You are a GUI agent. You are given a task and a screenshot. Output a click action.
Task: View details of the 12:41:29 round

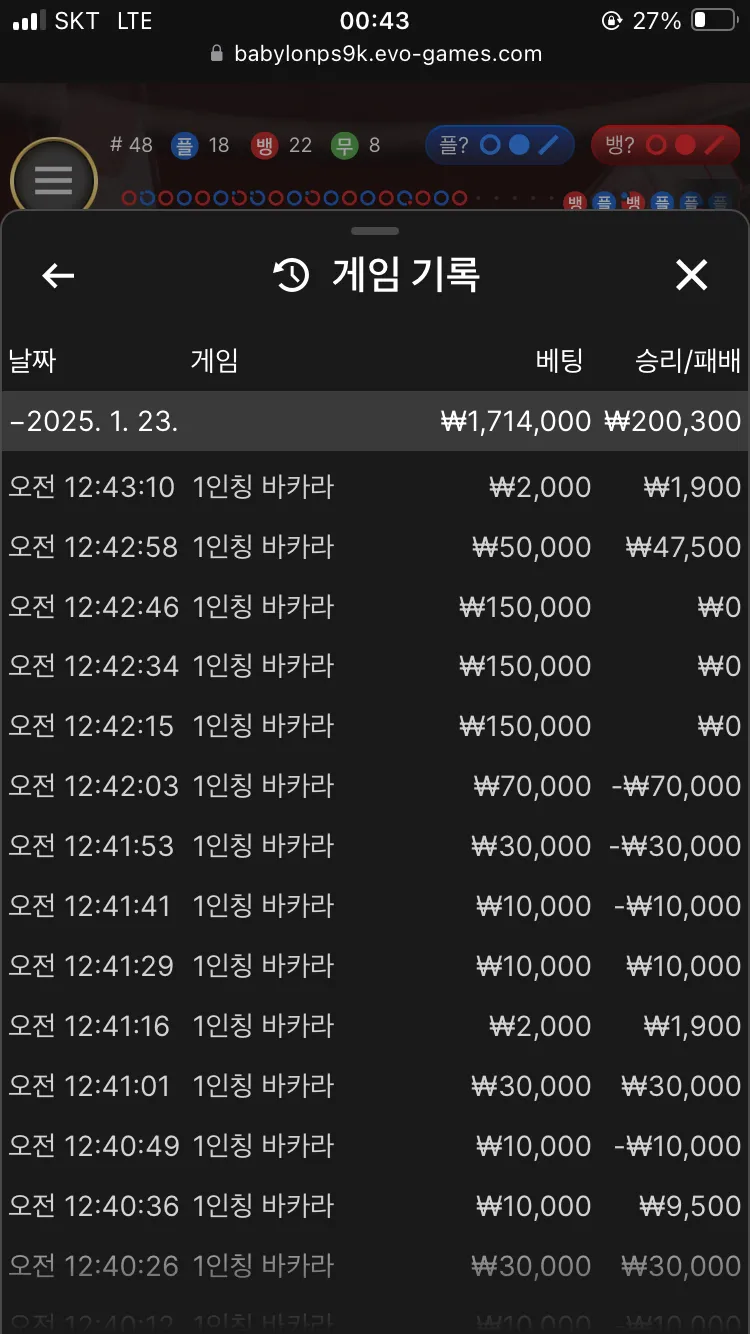coord(375,966)
